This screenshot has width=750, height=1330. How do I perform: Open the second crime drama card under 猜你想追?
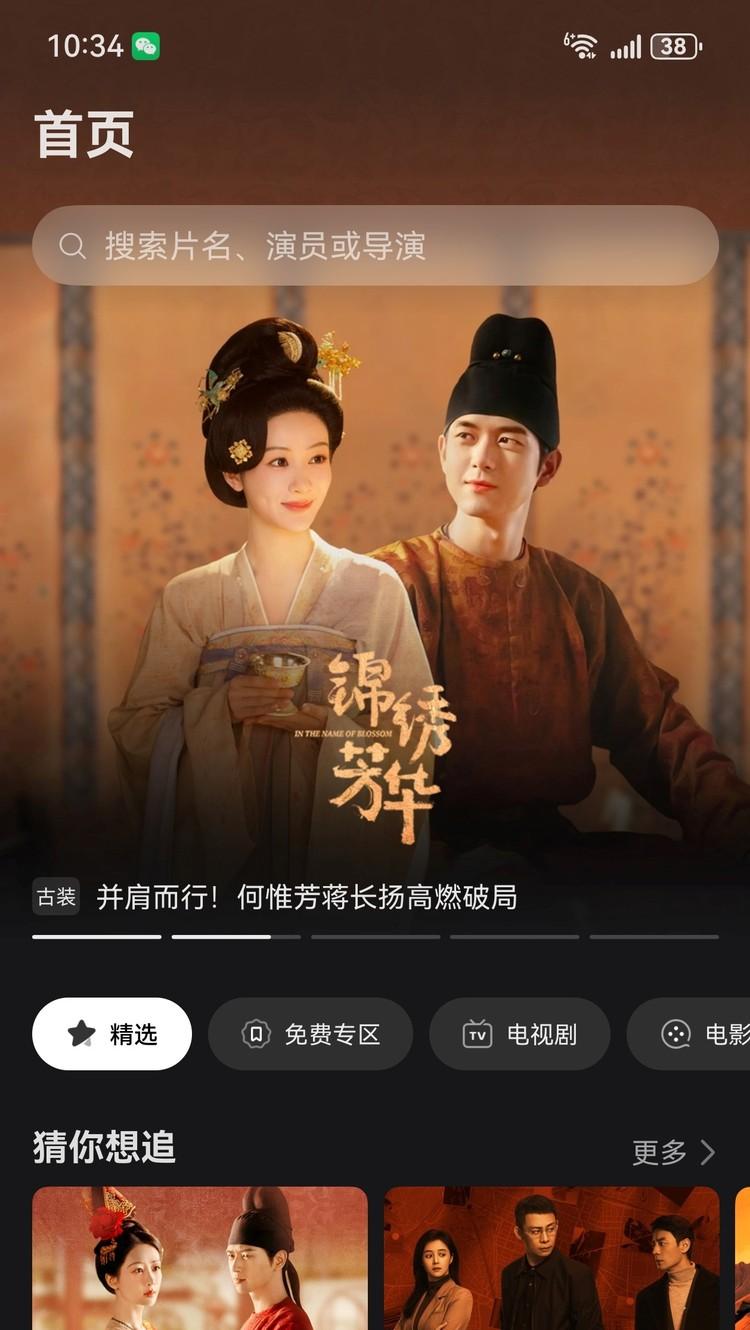click(552, 1258)
